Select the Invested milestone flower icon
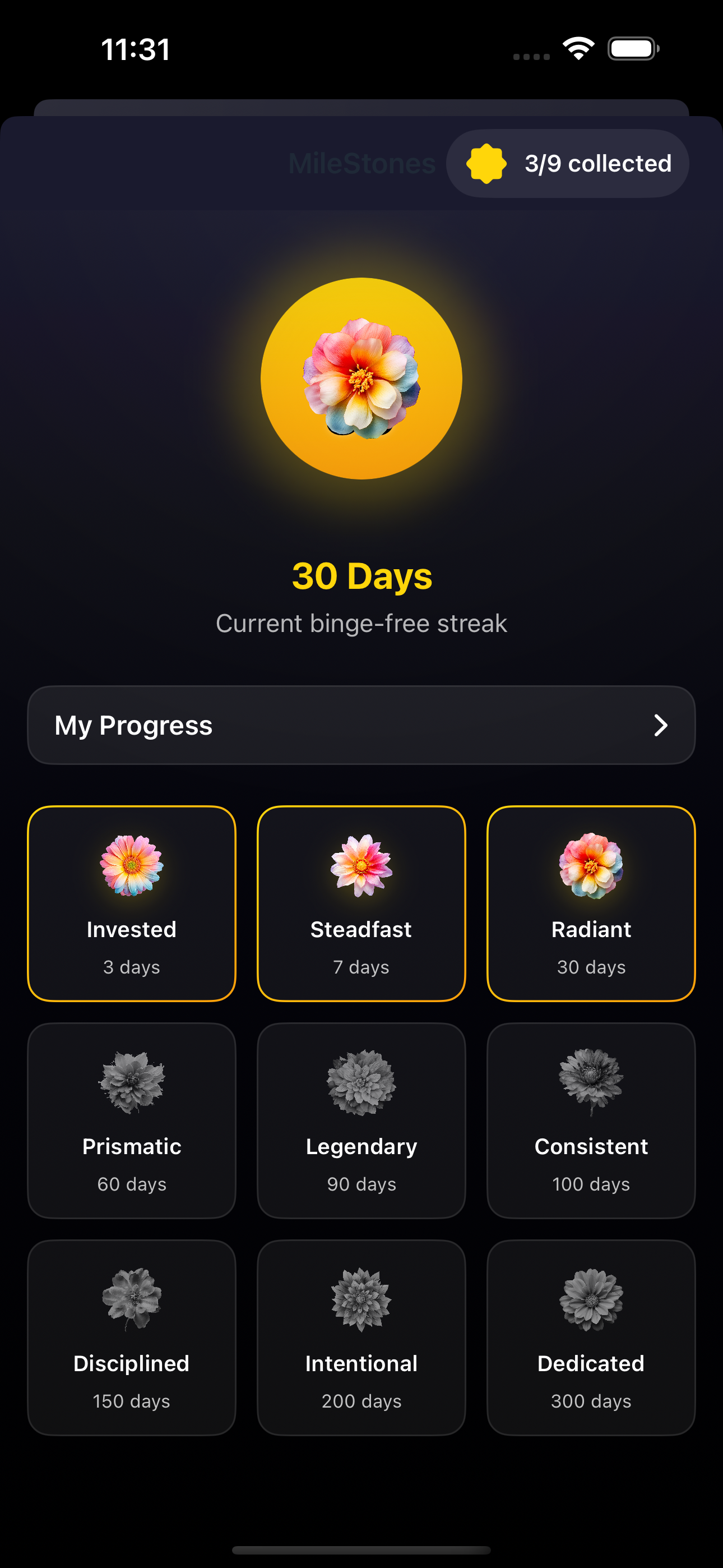The width and height of the screenshot is (723, 1568). (x=132, y=870)
